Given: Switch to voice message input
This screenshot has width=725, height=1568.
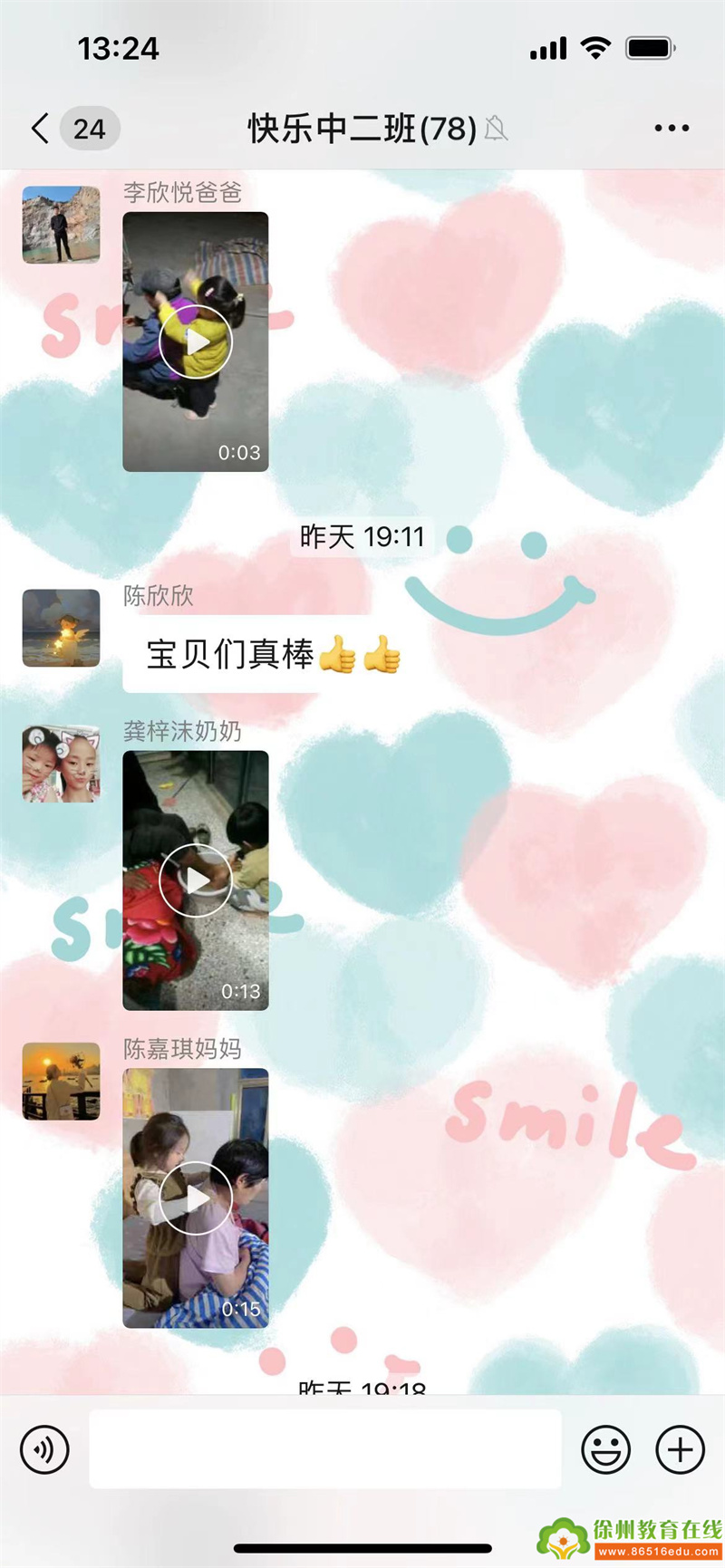Looking at the screenshot, I should [44, 1449].
